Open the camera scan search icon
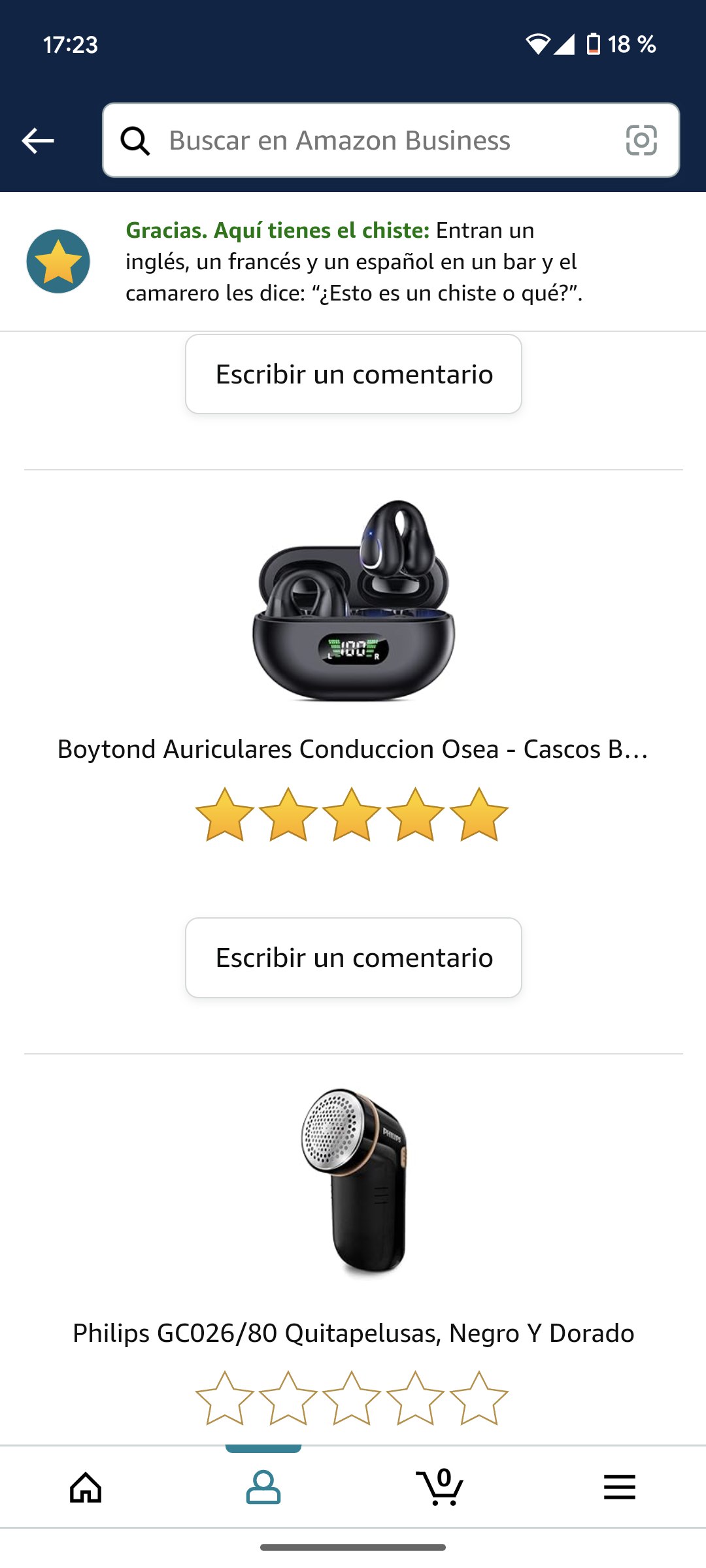The width and height of the screenshot is (706, 1568). [641, 140]
